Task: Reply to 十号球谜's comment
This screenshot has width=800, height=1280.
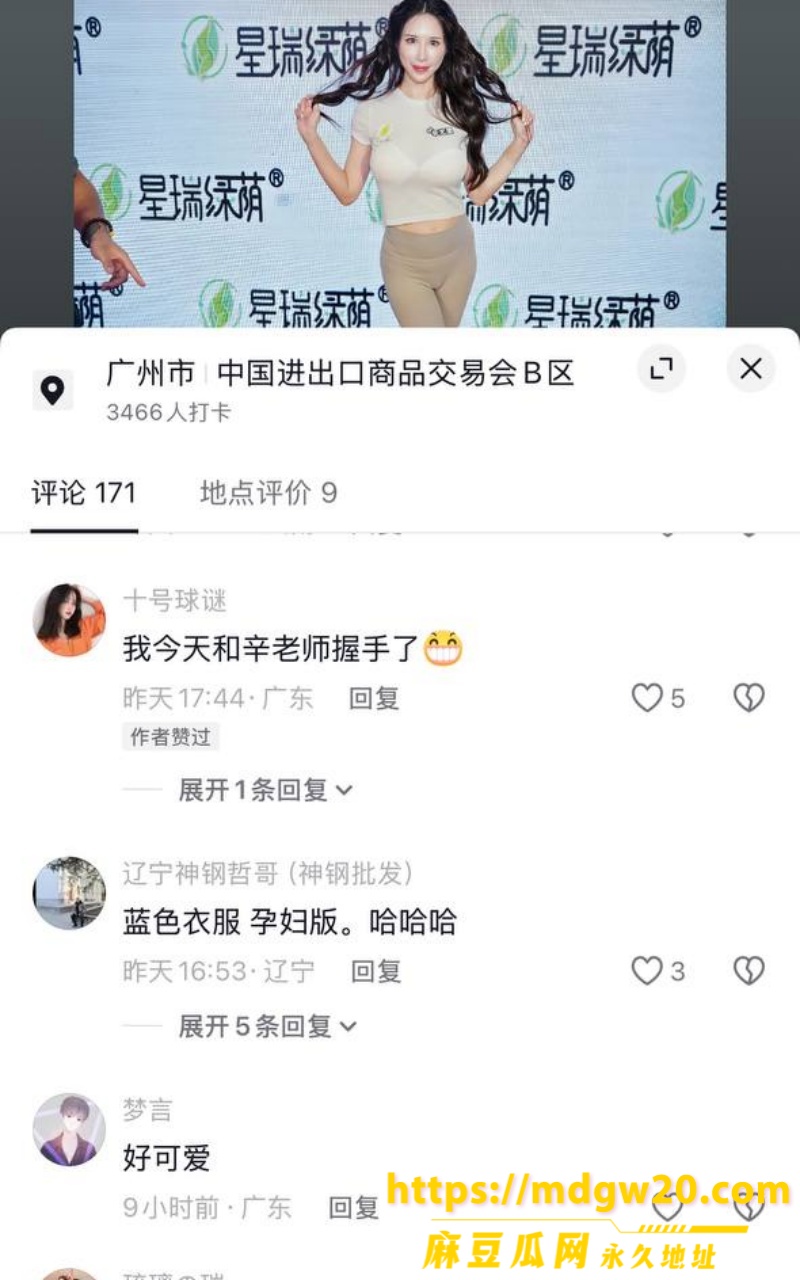Action: (374, 698)
